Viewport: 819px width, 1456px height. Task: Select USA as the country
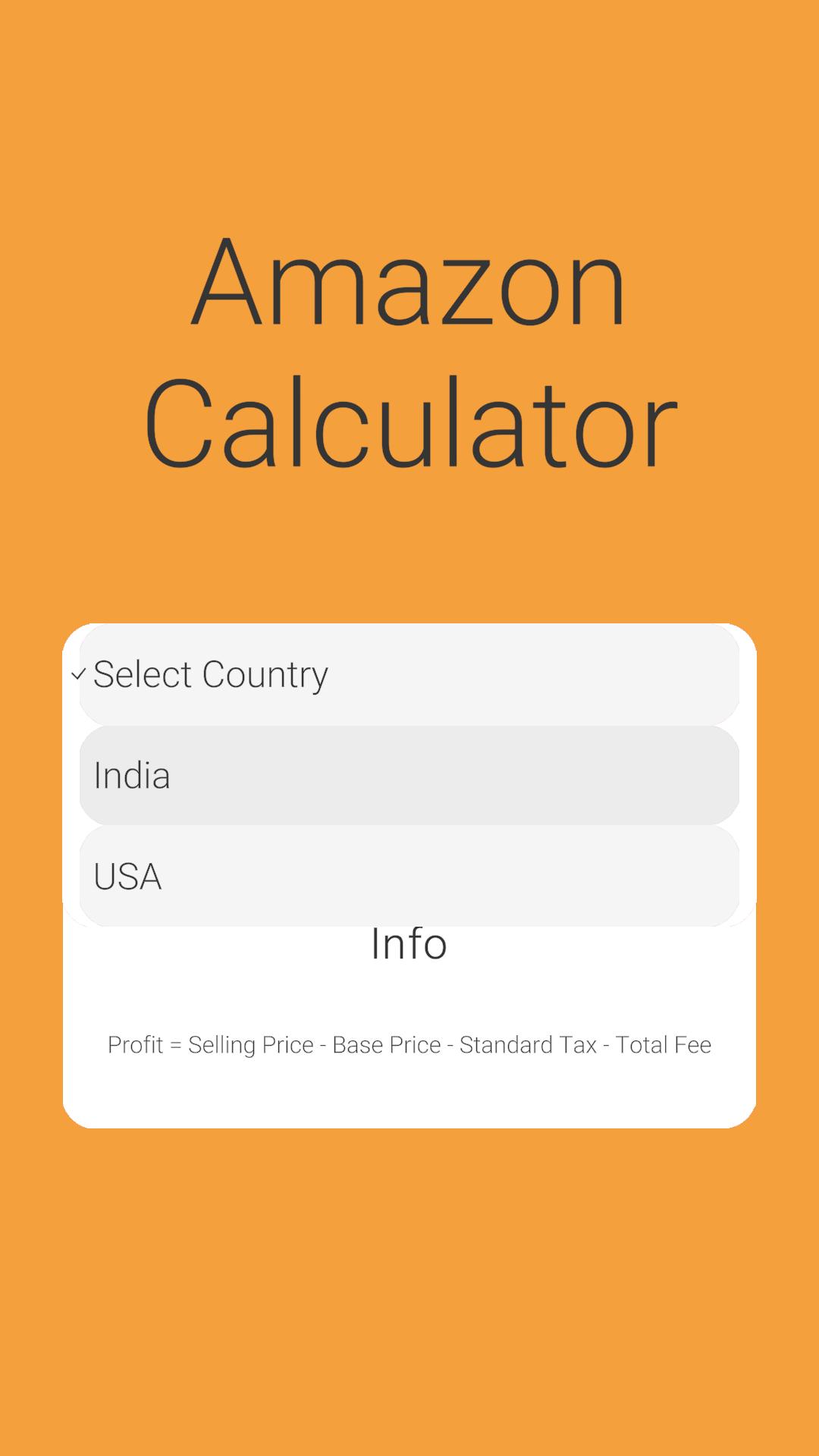click(409, 876)
